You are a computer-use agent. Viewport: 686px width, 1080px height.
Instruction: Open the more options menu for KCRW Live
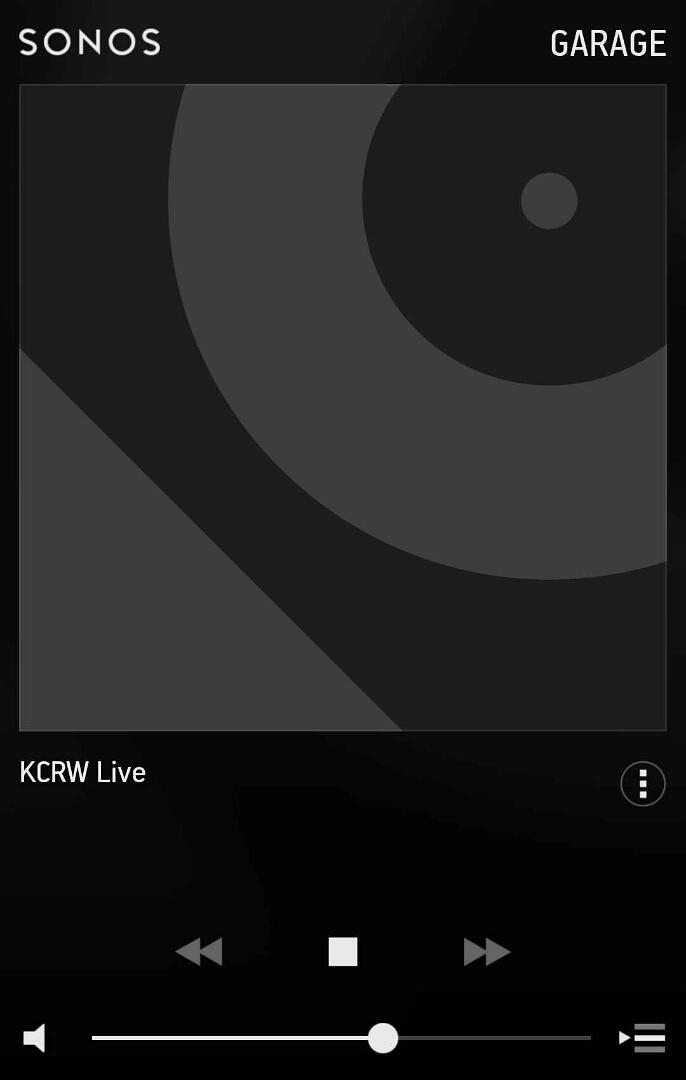click(643, 783)
